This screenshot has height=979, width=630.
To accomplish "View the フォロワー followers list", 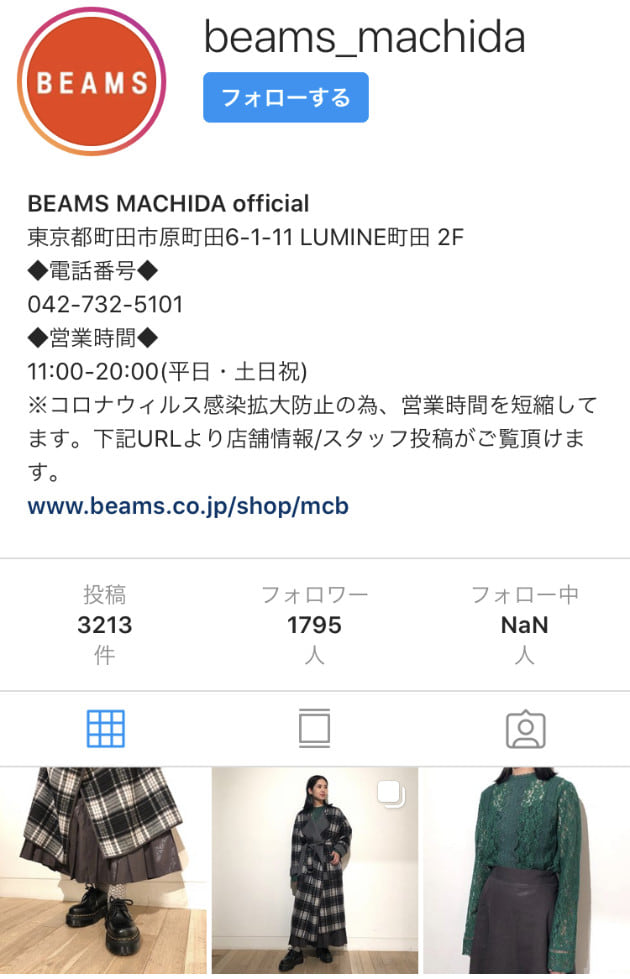I will [x=314, y=625].
